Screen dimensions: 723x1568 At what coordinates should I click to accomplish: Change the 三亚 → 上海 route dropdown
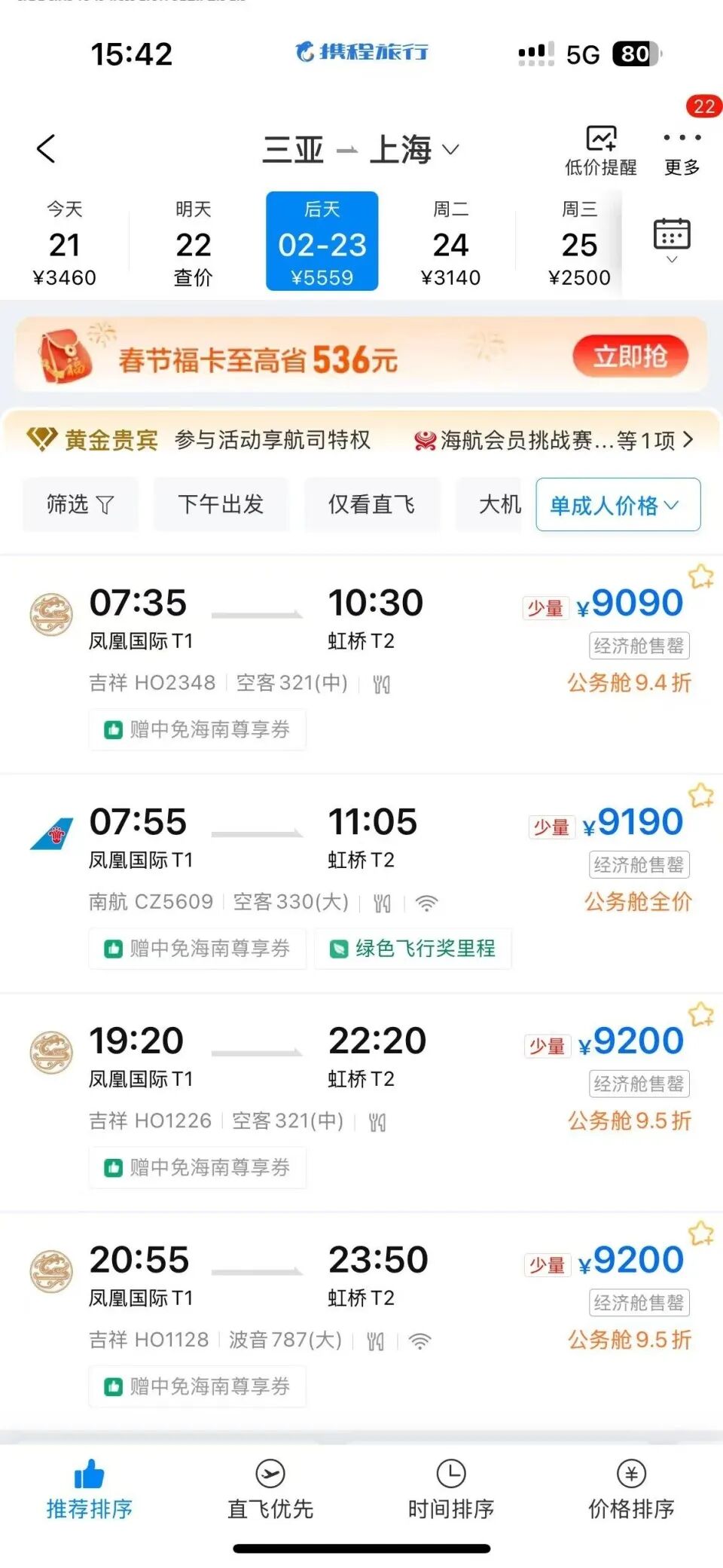[x=360, y=149]
